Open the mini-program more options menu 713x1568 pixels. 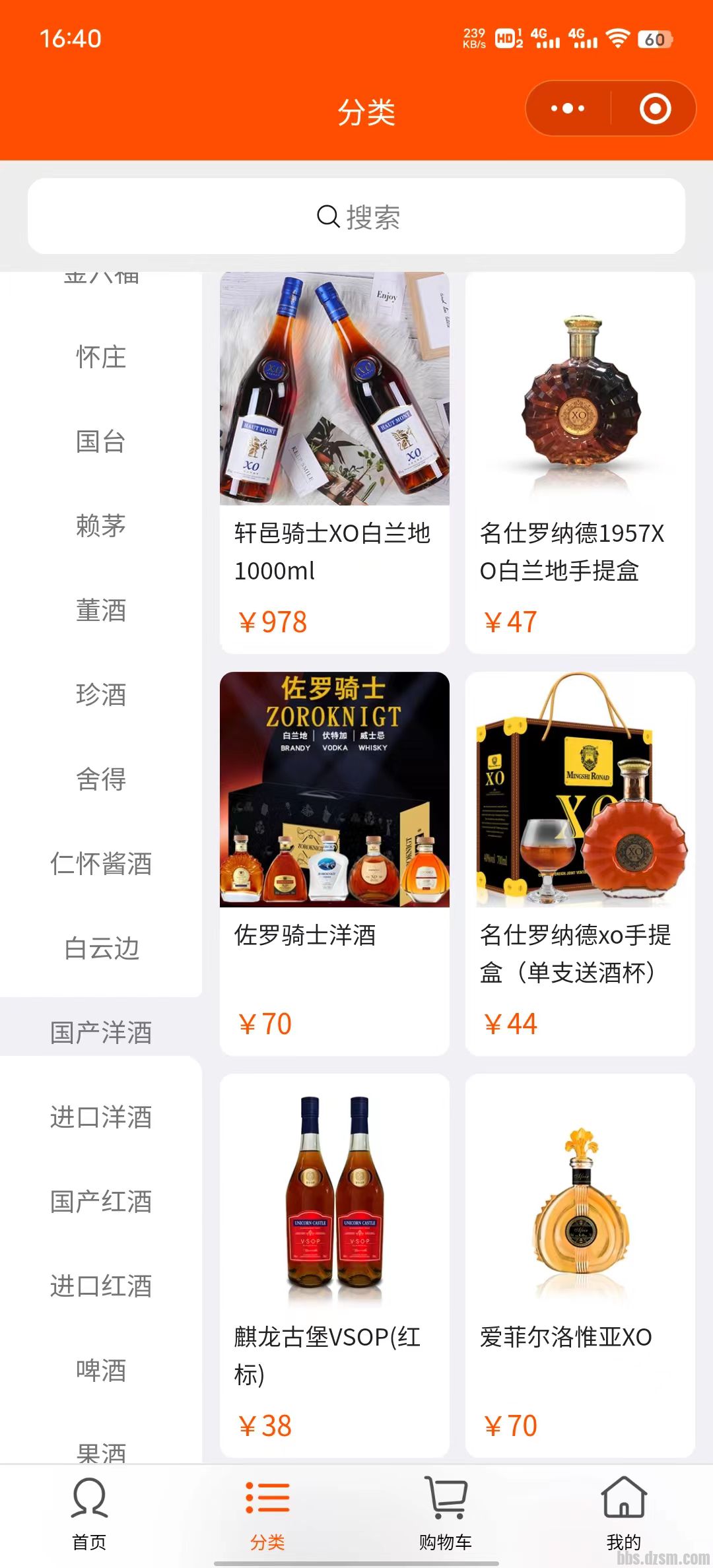(568, 109)
